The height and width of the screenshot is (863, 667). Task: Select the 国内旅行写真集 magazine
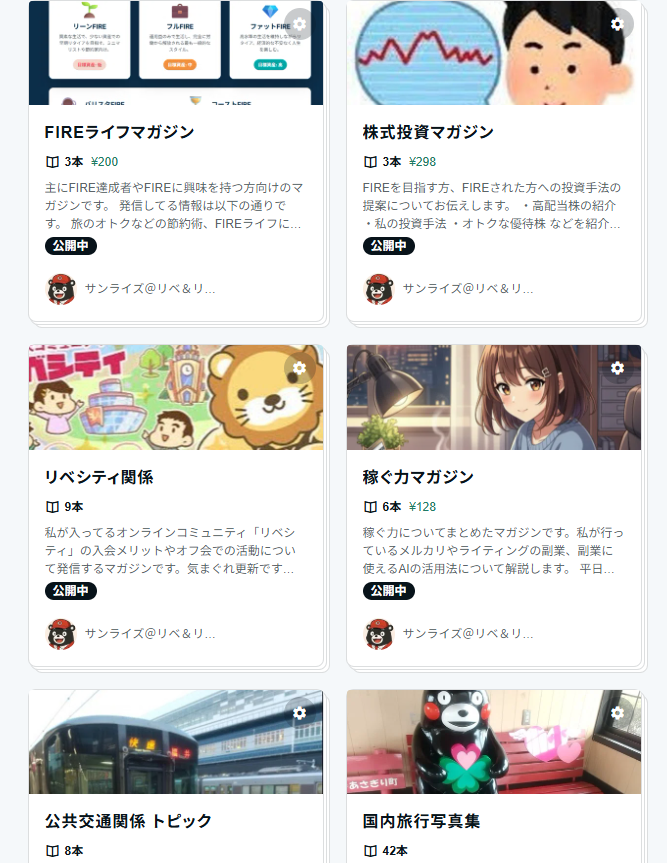coord(421,821)
